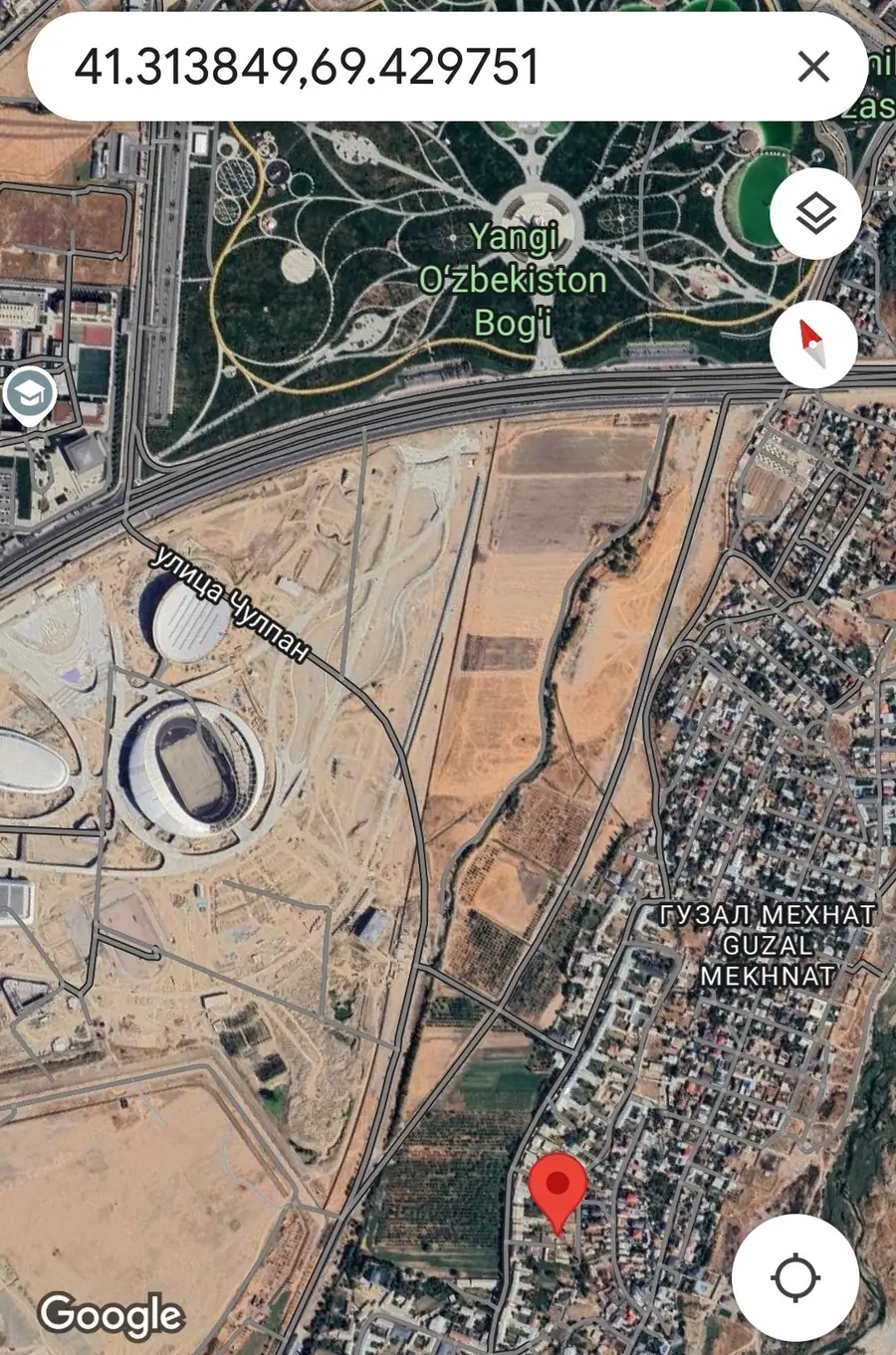Open the map layers selector
896x1355 pixels.
815,213
